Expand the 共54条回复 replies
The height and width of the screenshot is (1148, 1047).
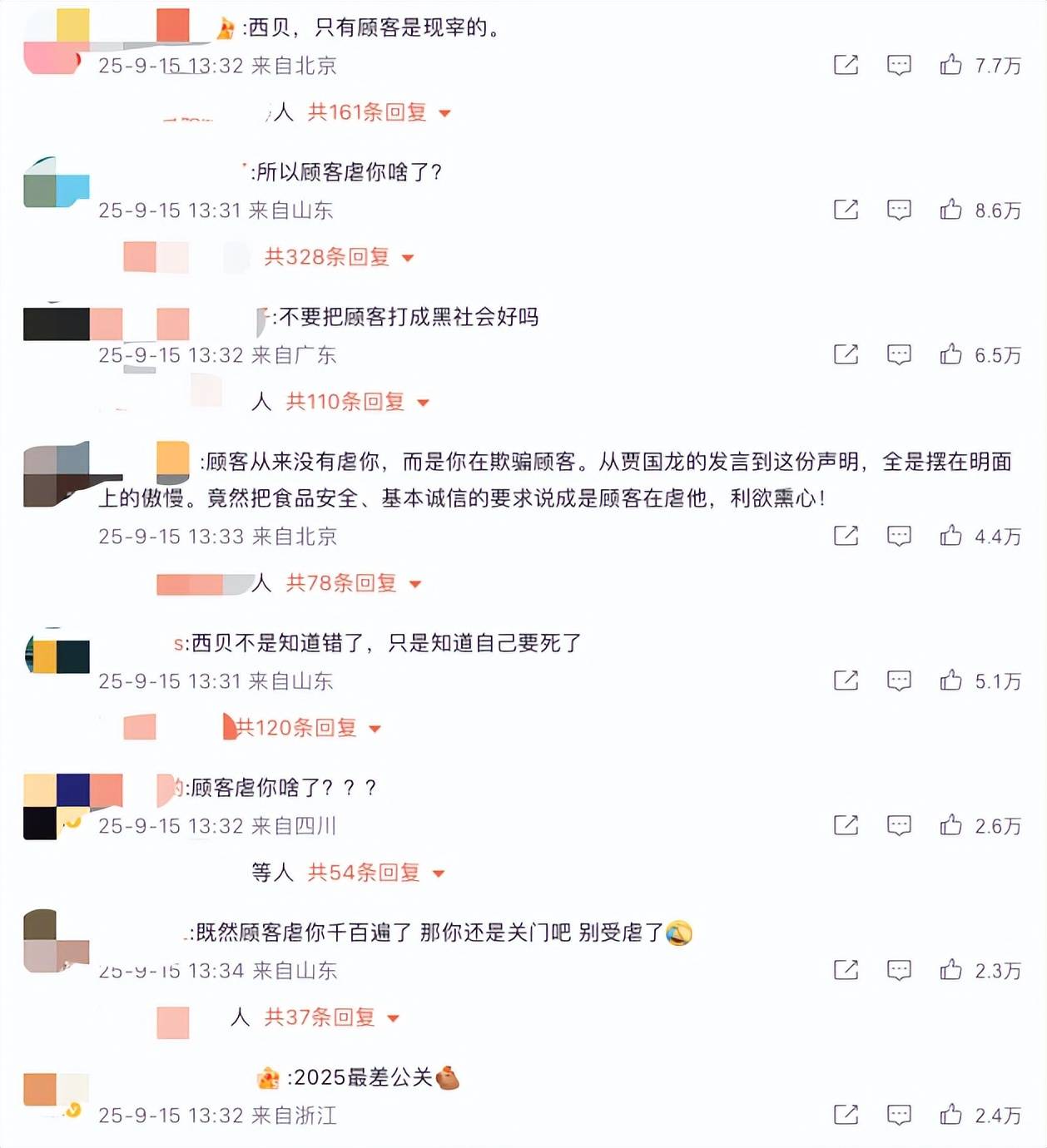pos(375,873)
